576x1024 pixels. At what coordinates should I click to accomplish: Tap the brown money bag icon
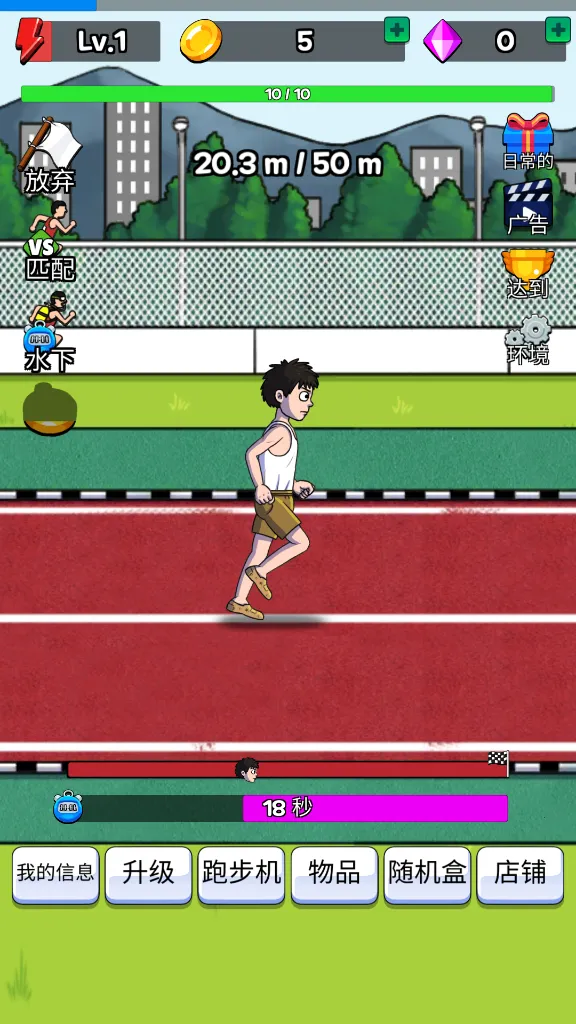[x=50, y=409]
